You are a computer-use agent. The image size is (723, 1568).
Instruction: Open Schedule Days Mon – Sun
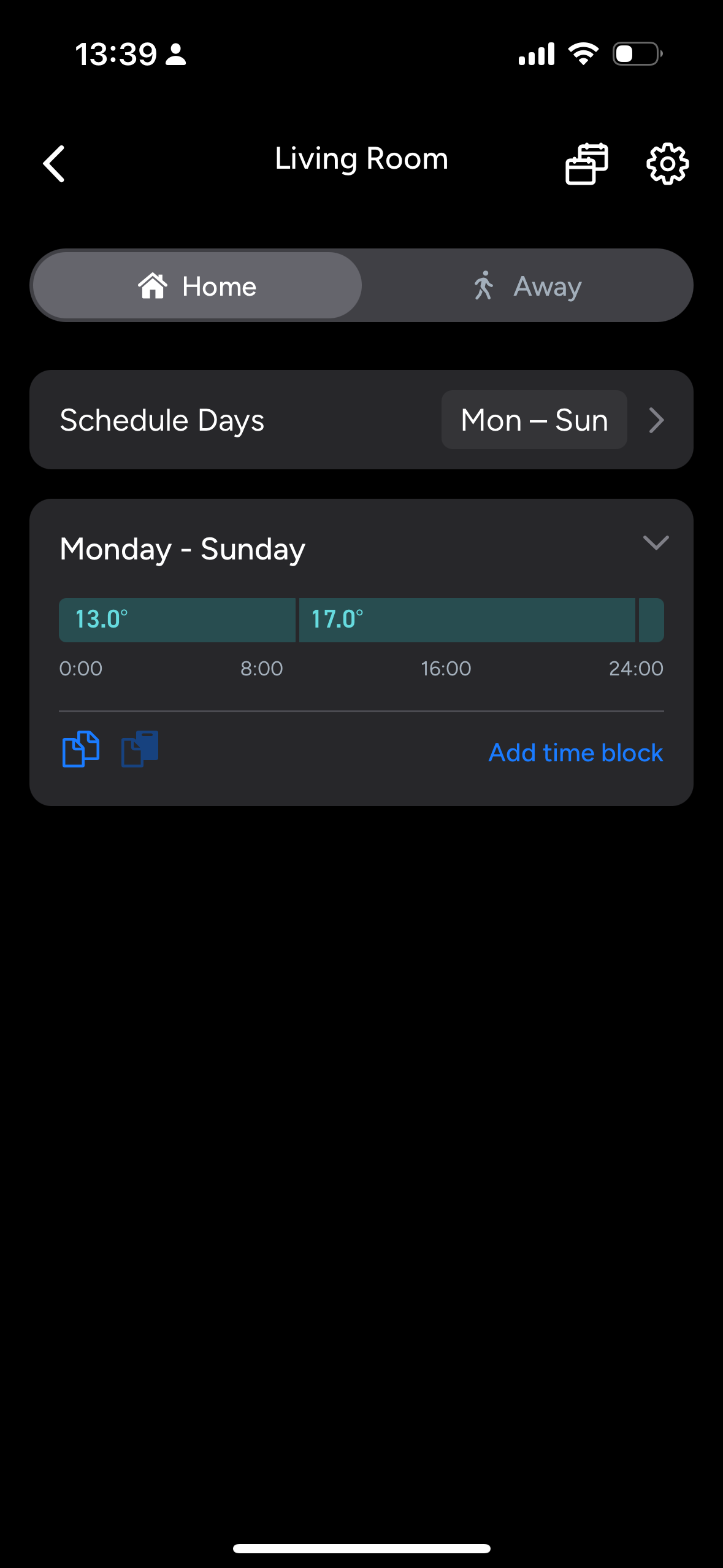[534, 420]
